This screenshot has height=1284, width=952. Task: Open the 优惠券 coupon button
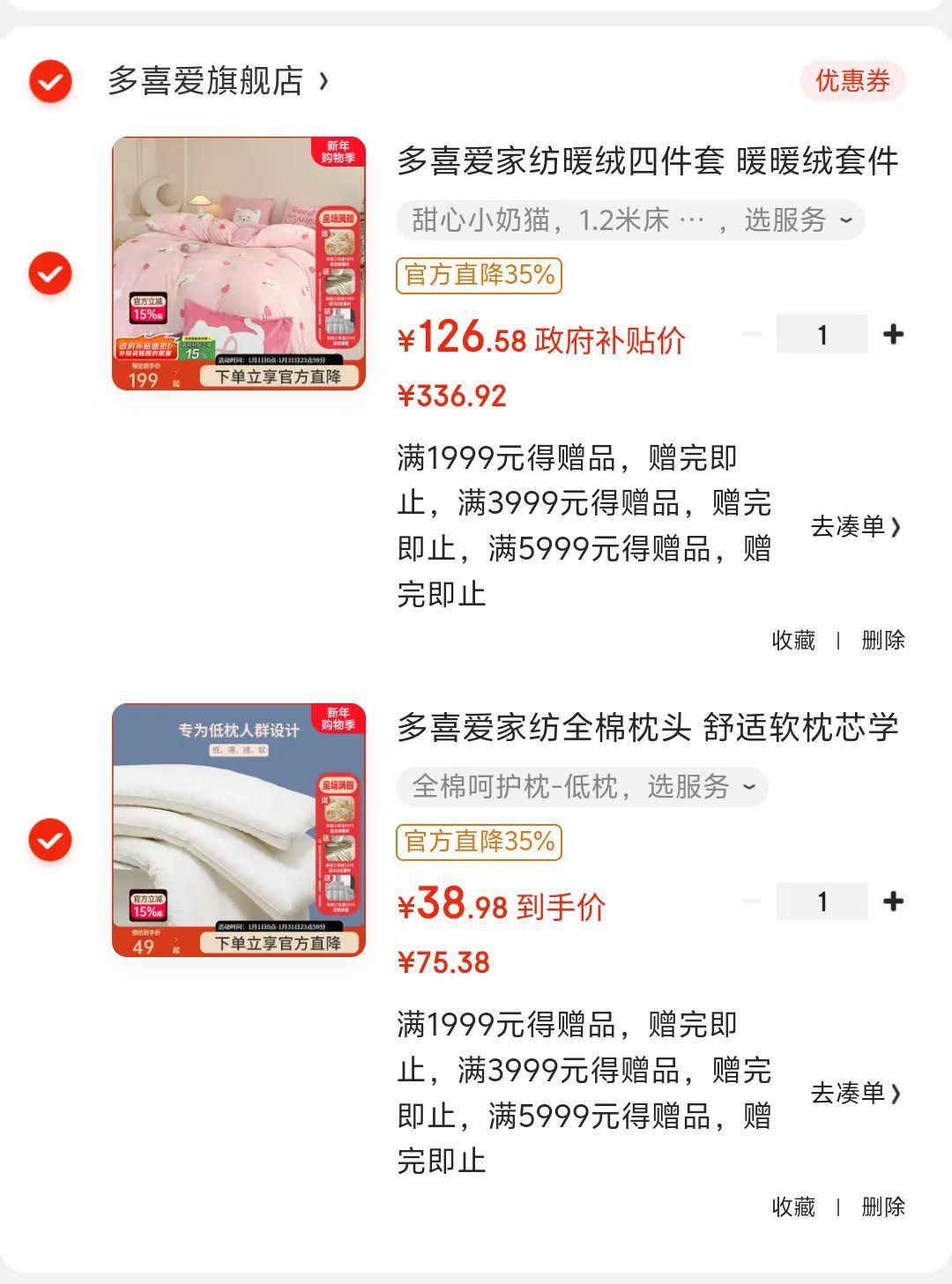pyautogui.click(x=852, y=81)
